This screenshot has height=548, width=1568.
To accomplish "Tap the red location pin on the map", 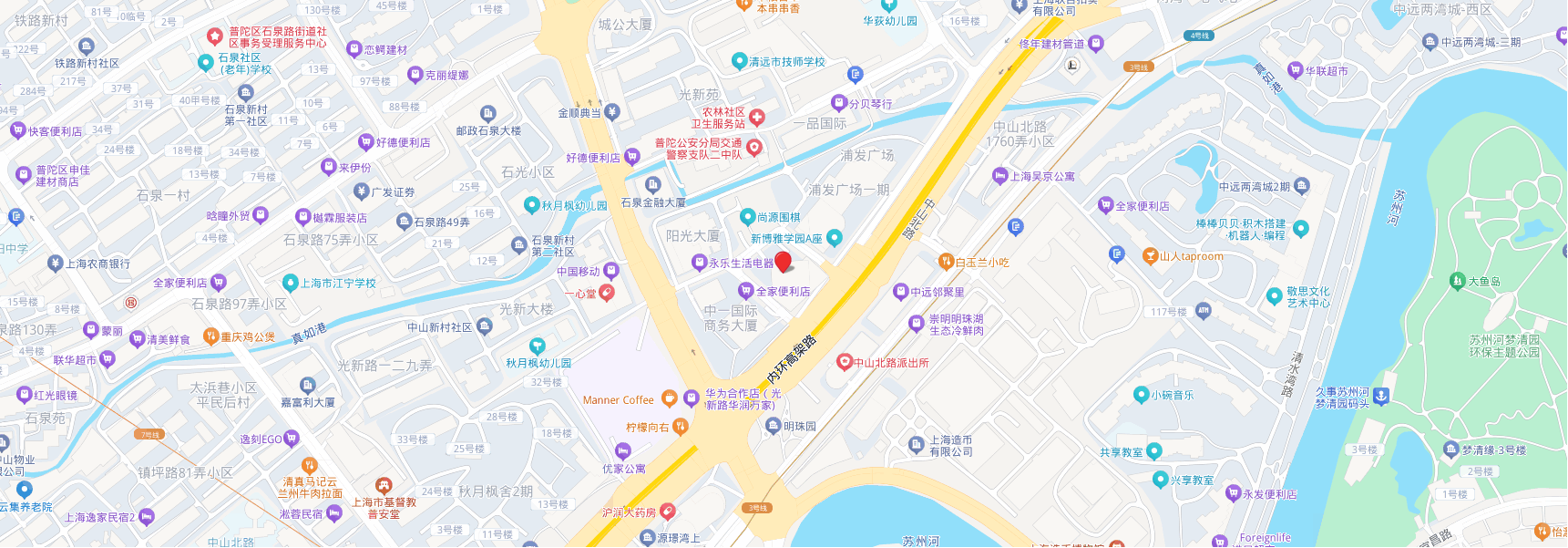I will (x=783, y=262).
